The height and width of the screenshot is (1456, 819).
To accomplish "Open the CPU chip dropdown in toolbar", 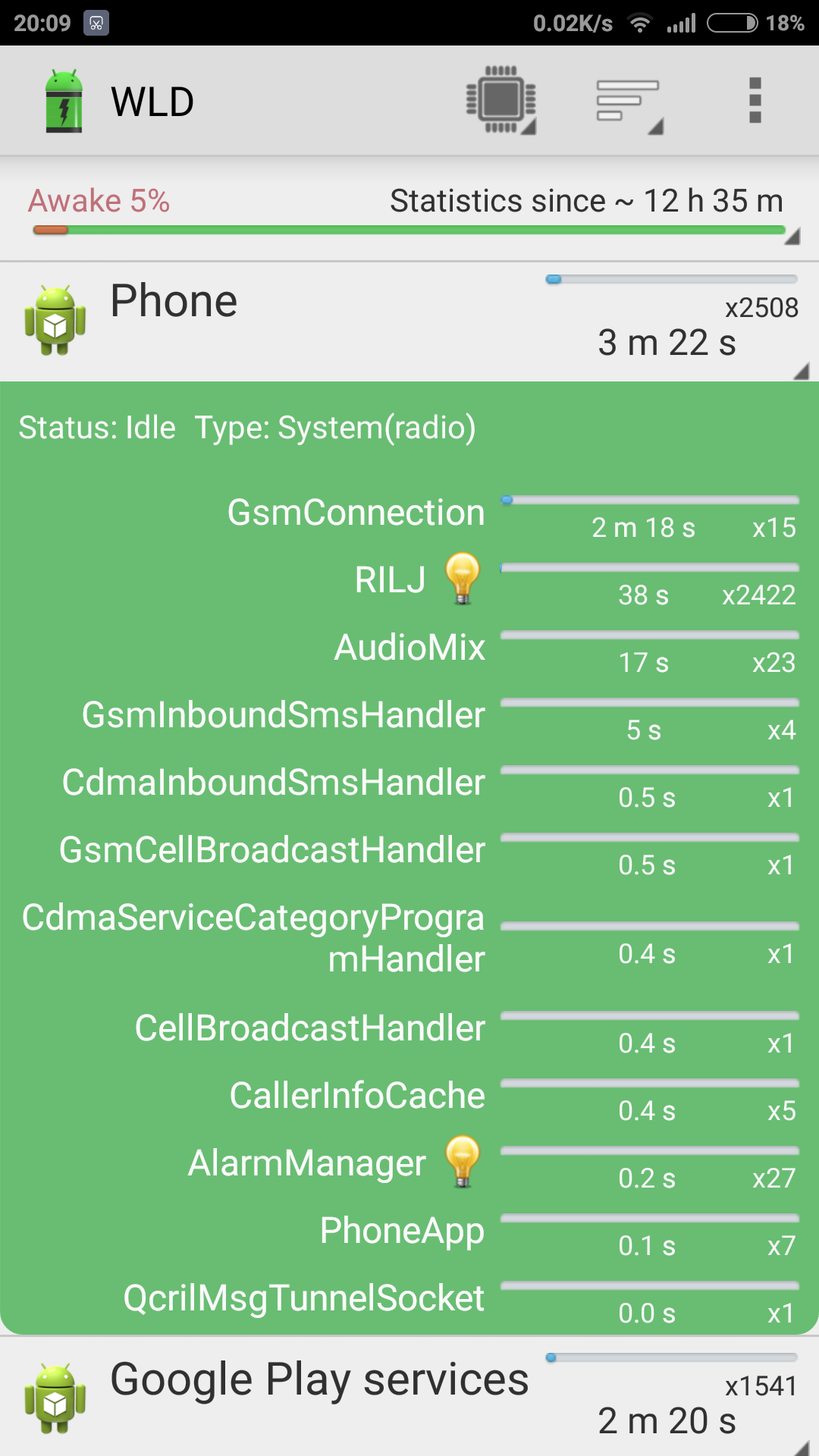I will point(501,100).
